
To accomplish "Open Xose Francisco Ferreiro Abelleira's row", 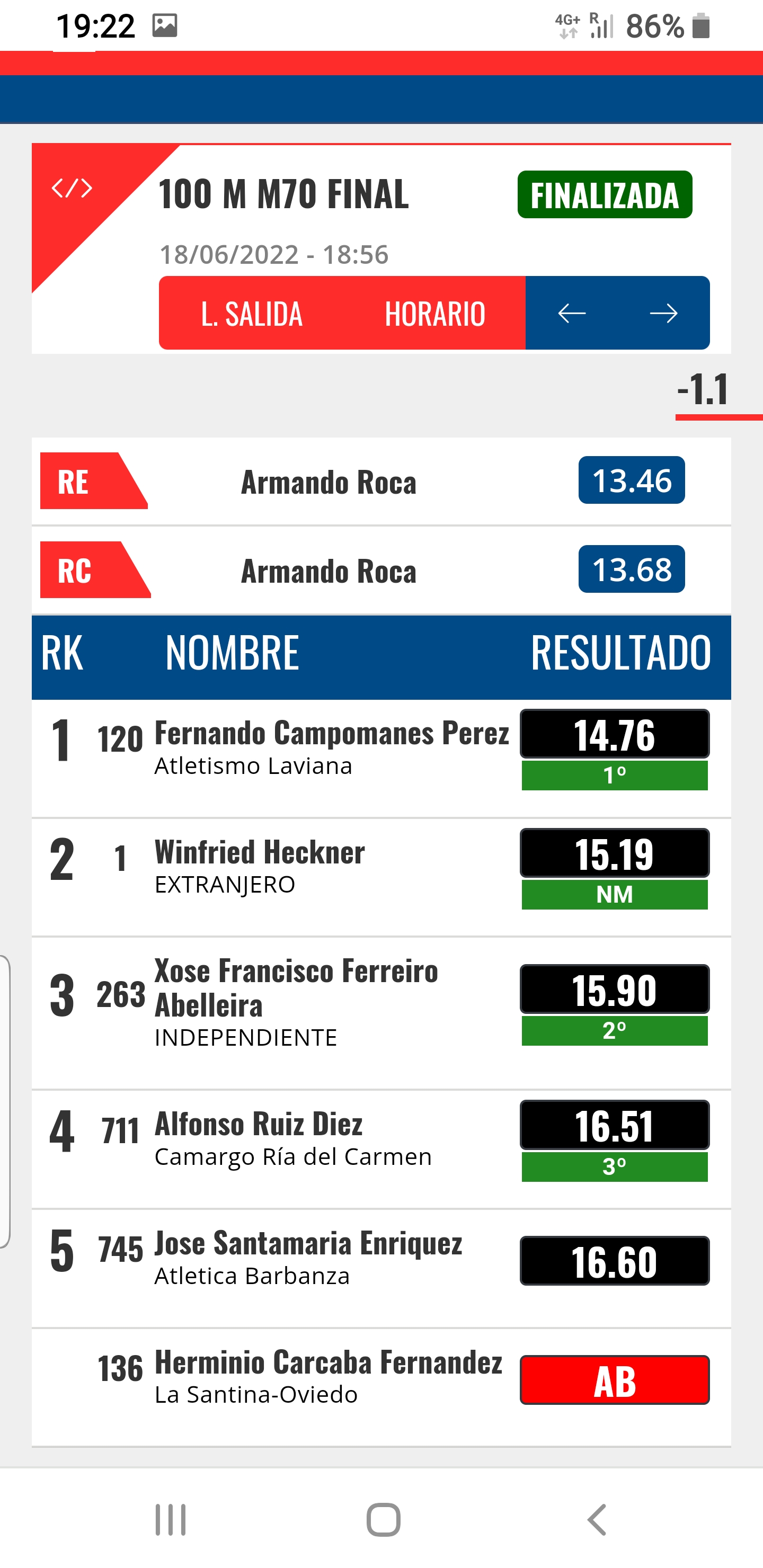I will point(381,1013).
